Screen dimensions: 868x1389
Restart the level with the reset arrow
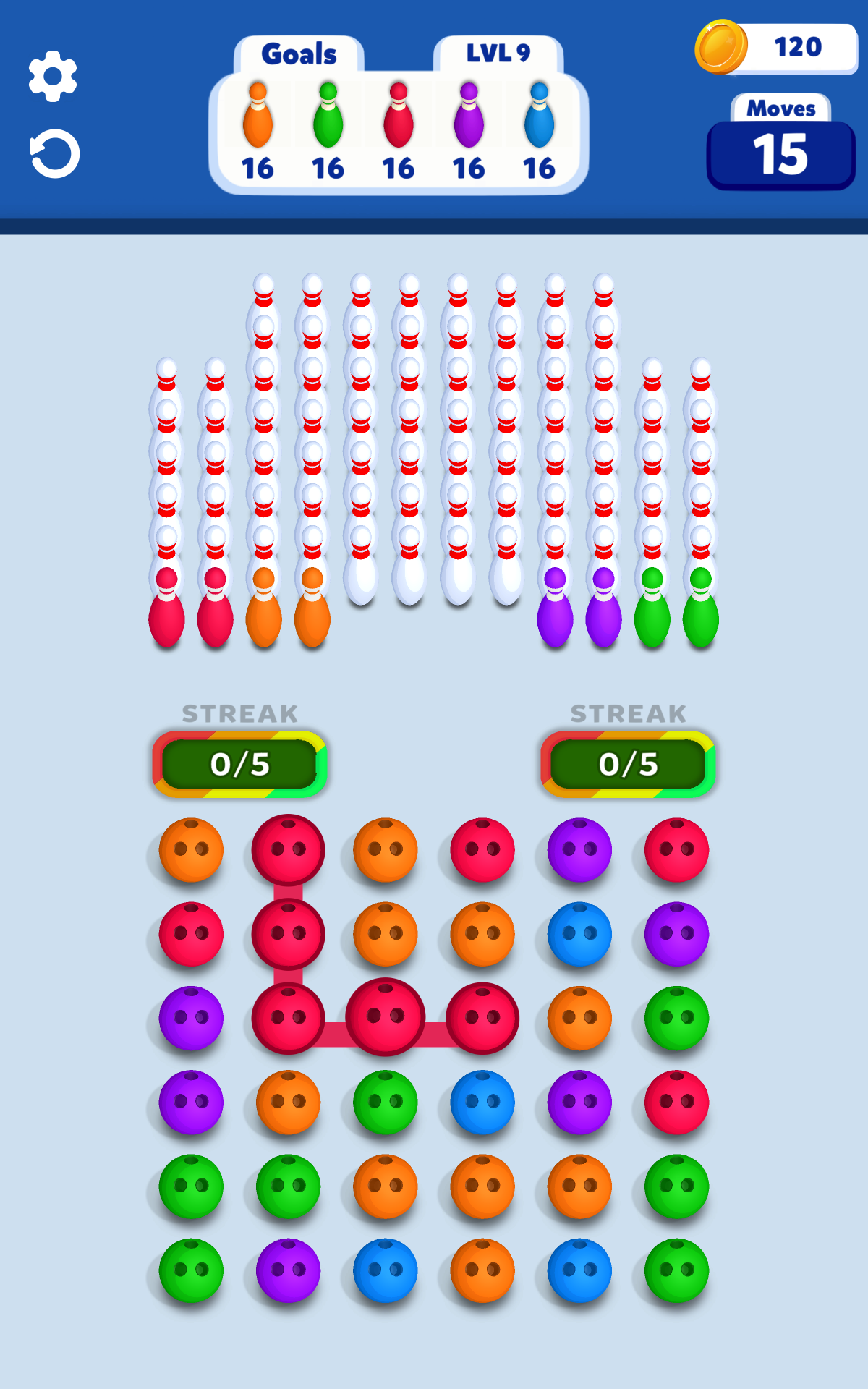[x=55, y=153]
